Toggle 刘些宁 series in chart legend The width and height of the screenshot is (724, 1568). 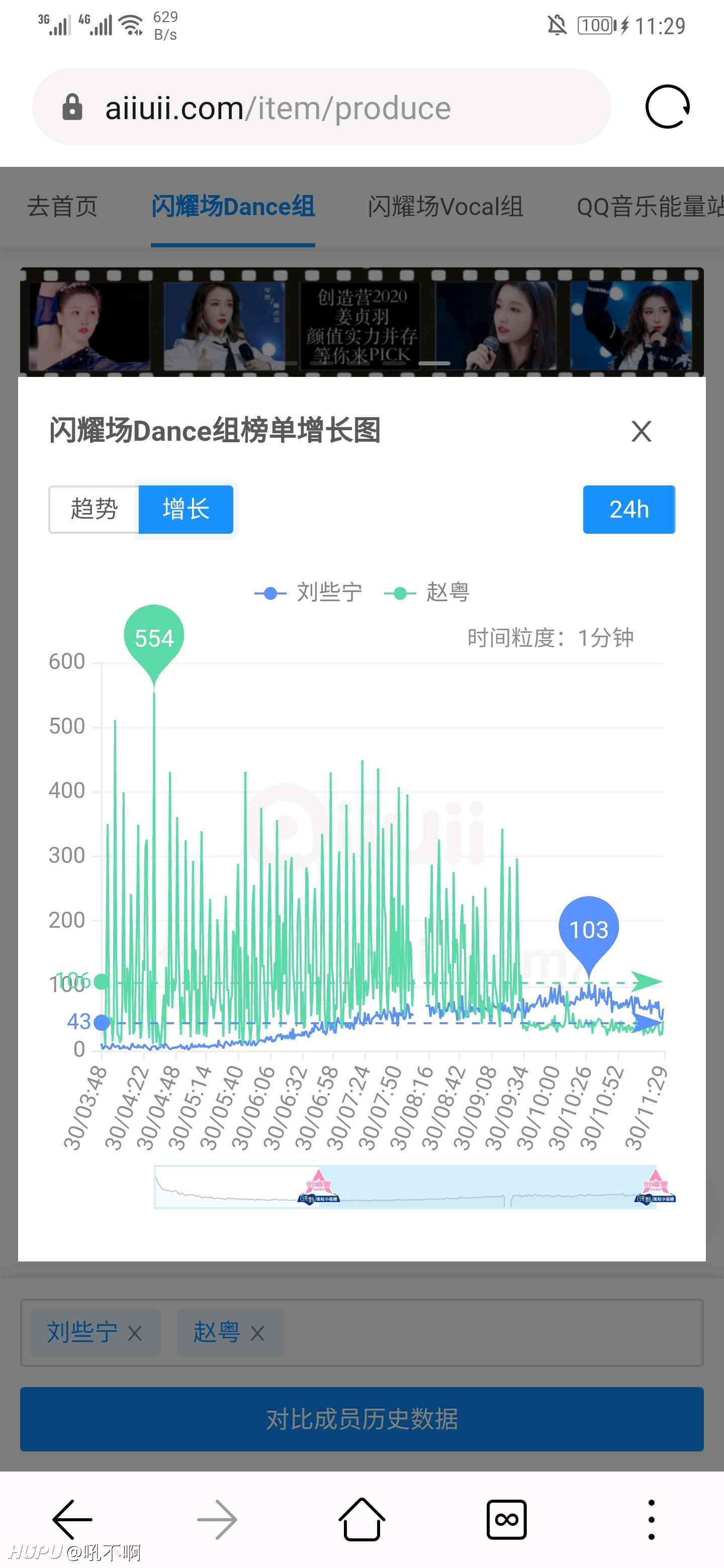308,592
